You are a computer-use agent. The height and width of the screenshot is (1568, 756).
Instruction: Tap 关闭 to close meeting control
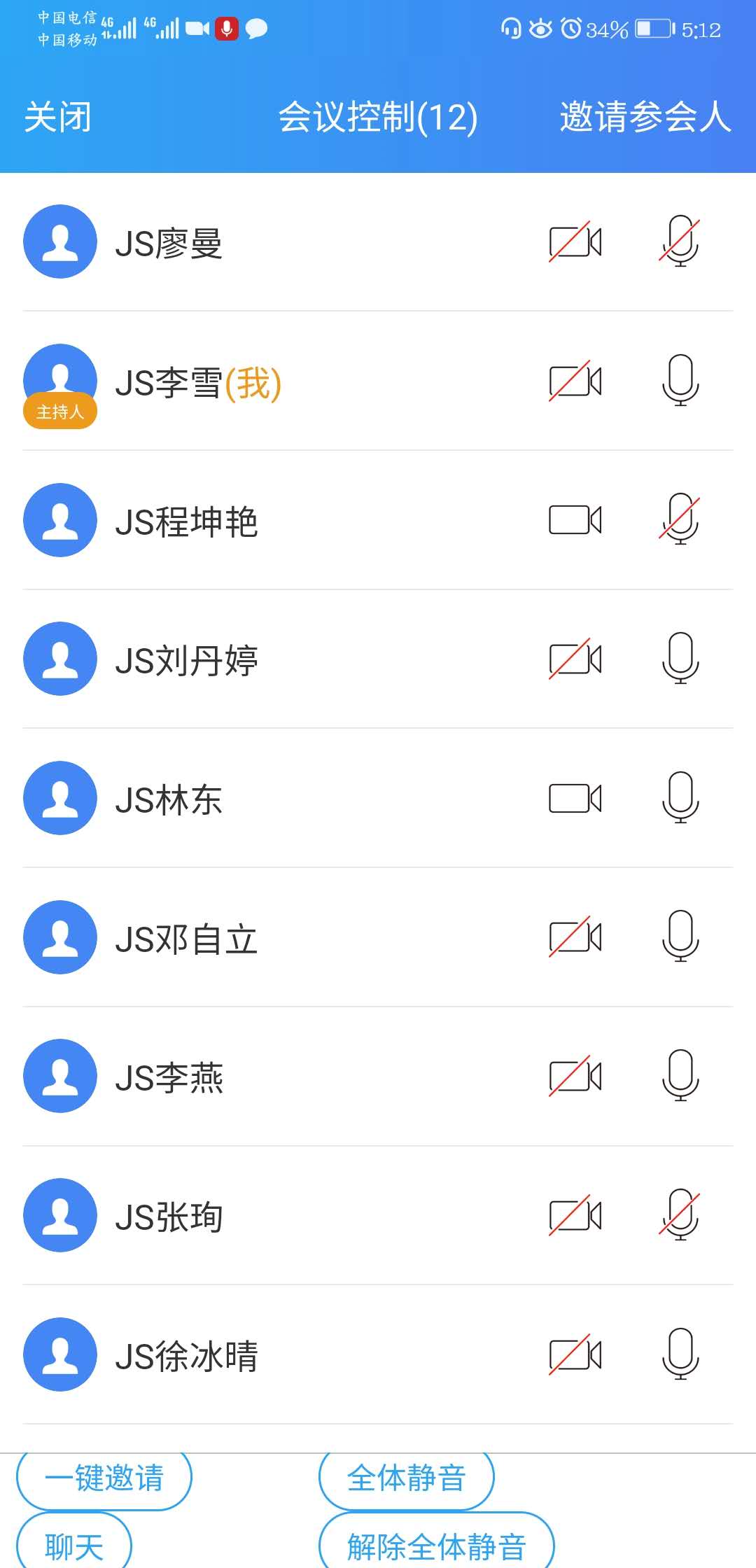click(57, 117)
